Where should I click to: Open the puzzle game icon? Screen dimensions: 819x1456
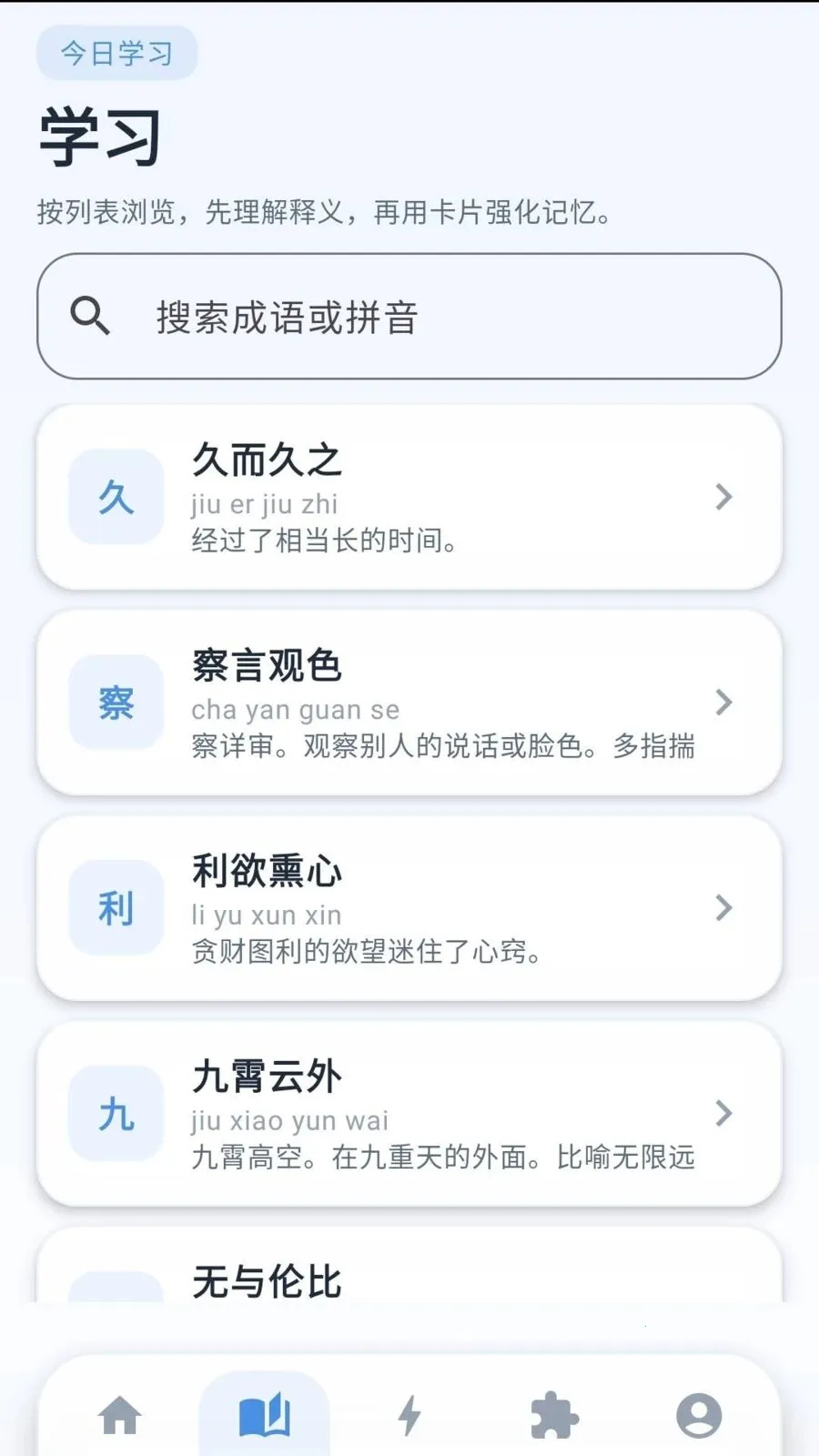click(554, 1416)
